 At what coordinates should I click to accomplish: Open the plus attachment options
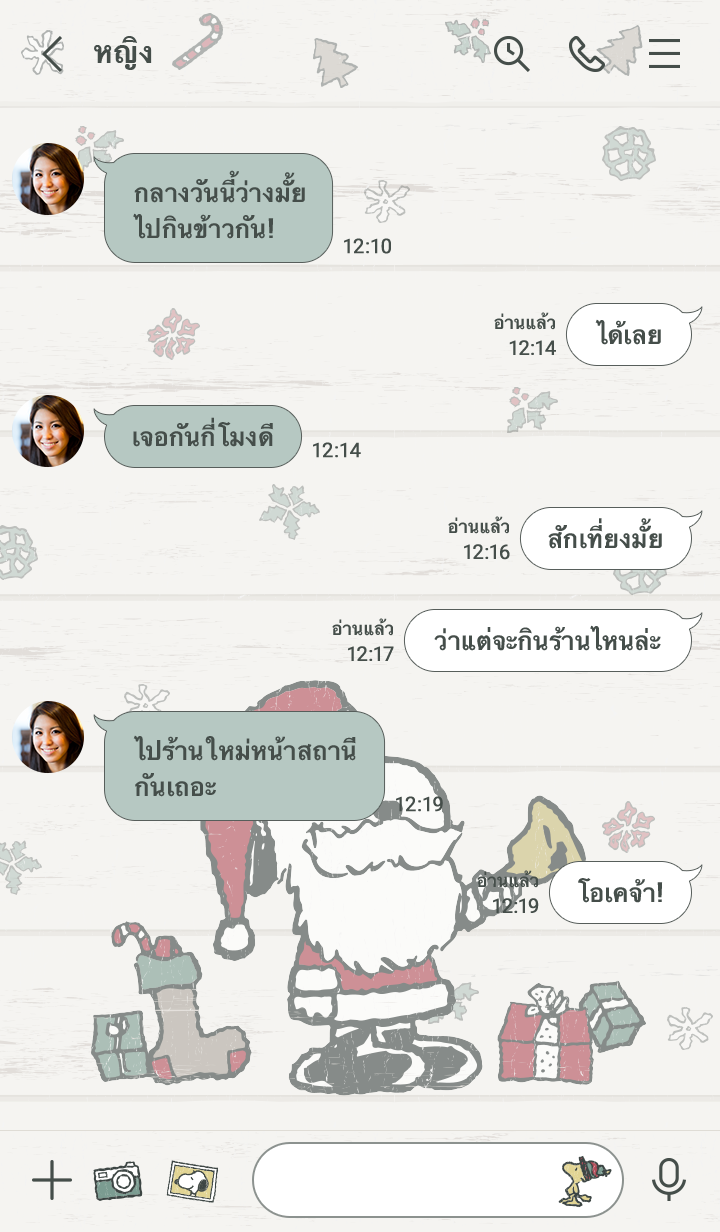click(51, 1181)
